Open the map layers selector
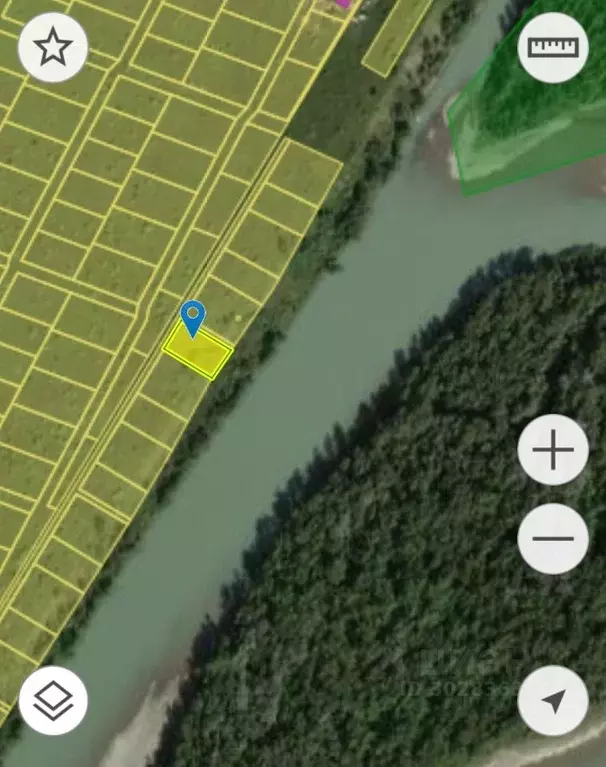This screenshot has height=767, width=606. (x=53, y=701)
